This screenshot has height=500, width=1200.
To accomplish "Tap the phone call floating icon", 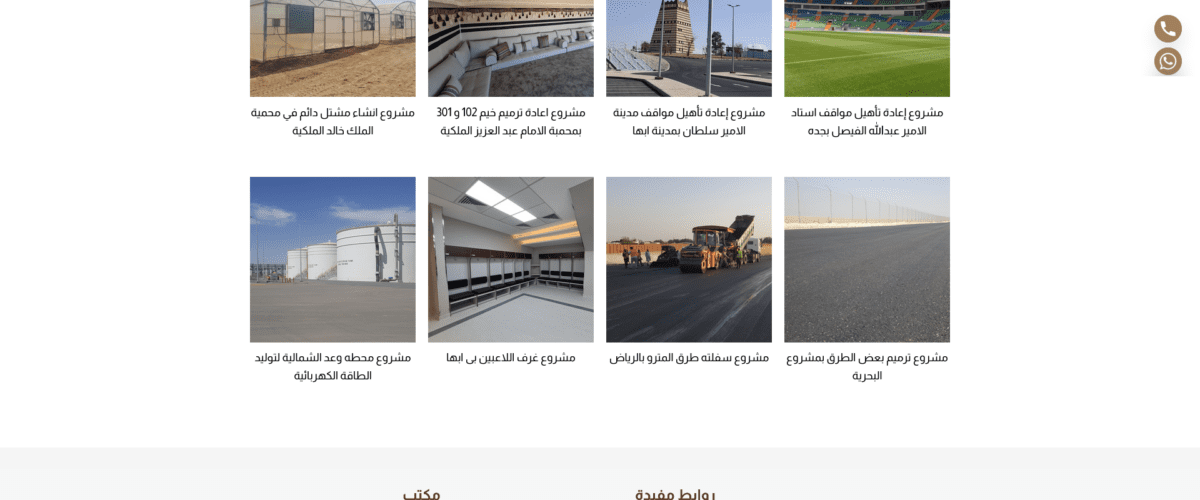I will click(x=1167, y=29).
